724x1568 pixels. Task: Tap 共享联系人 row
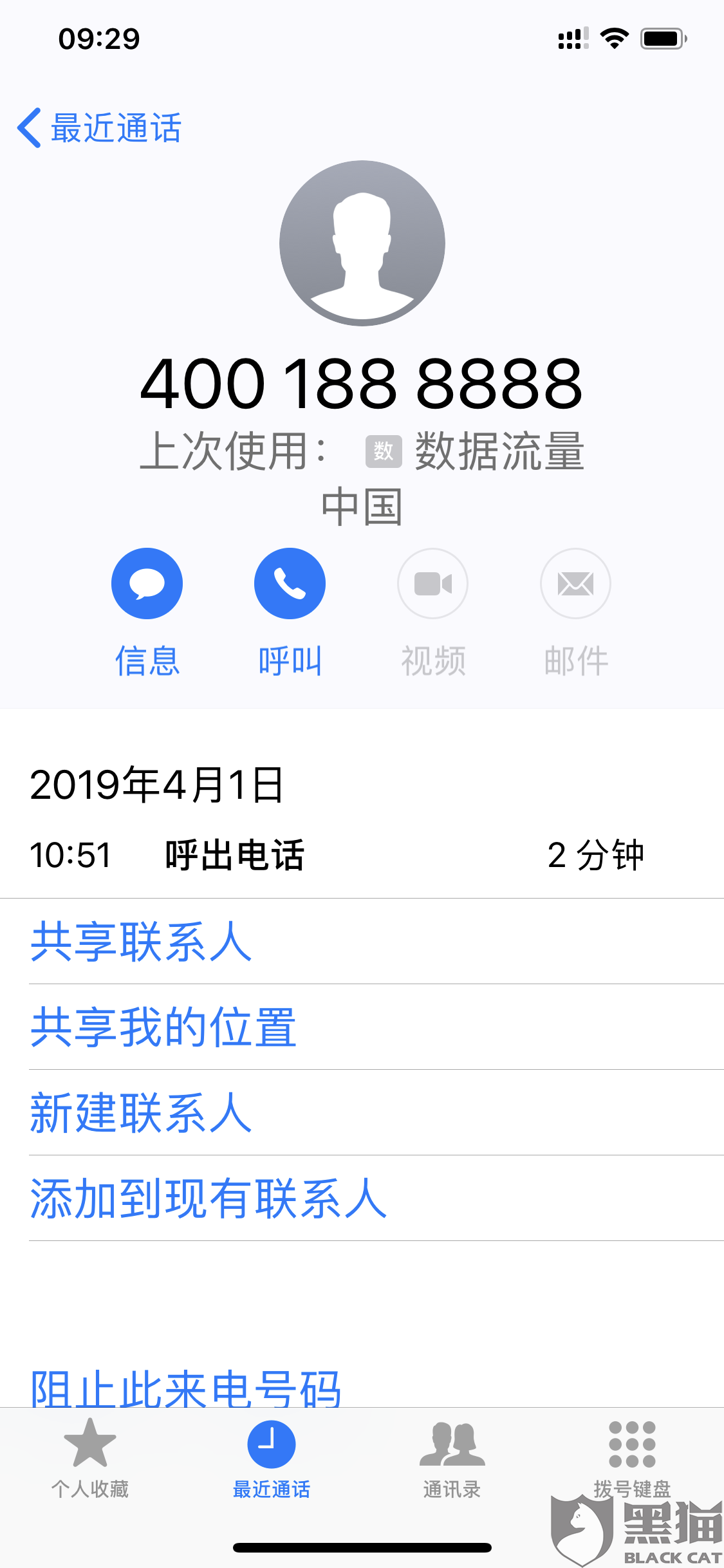point(142,941)
